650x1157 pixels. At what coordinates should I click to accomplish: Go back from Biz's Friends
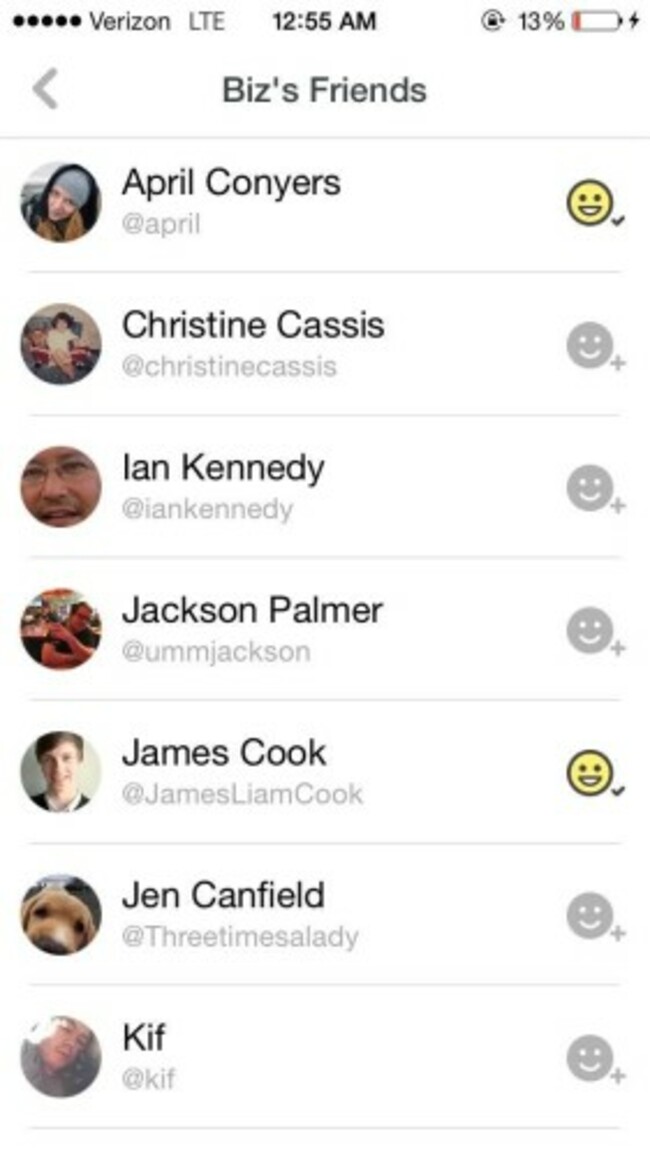[x=45, y=90]
